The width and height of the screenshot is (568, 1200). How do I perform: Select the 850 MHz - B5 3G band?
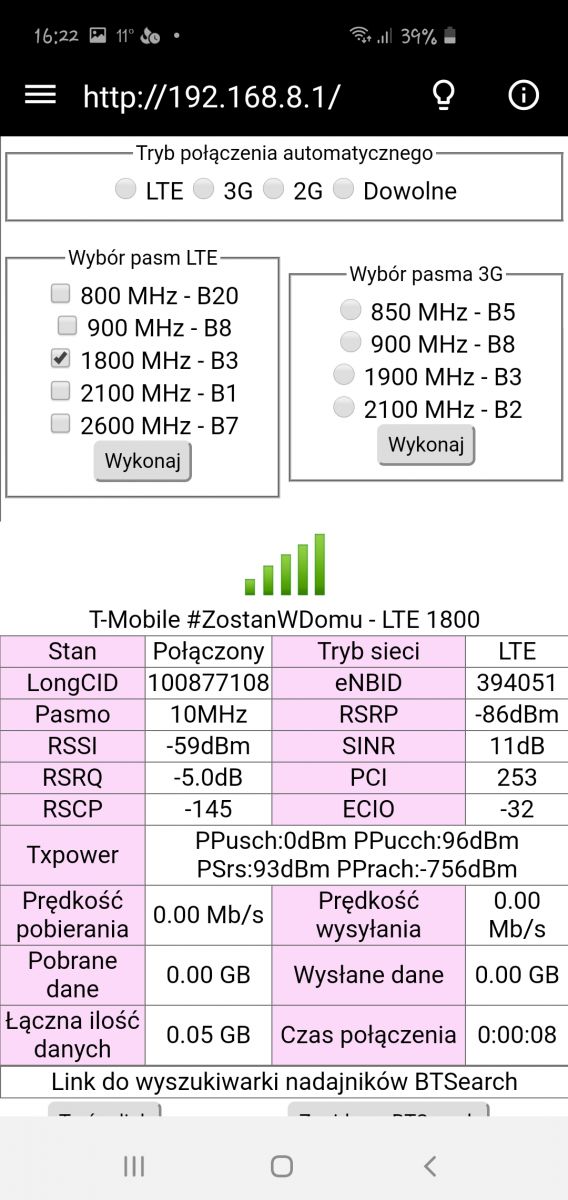pos(350,310)
